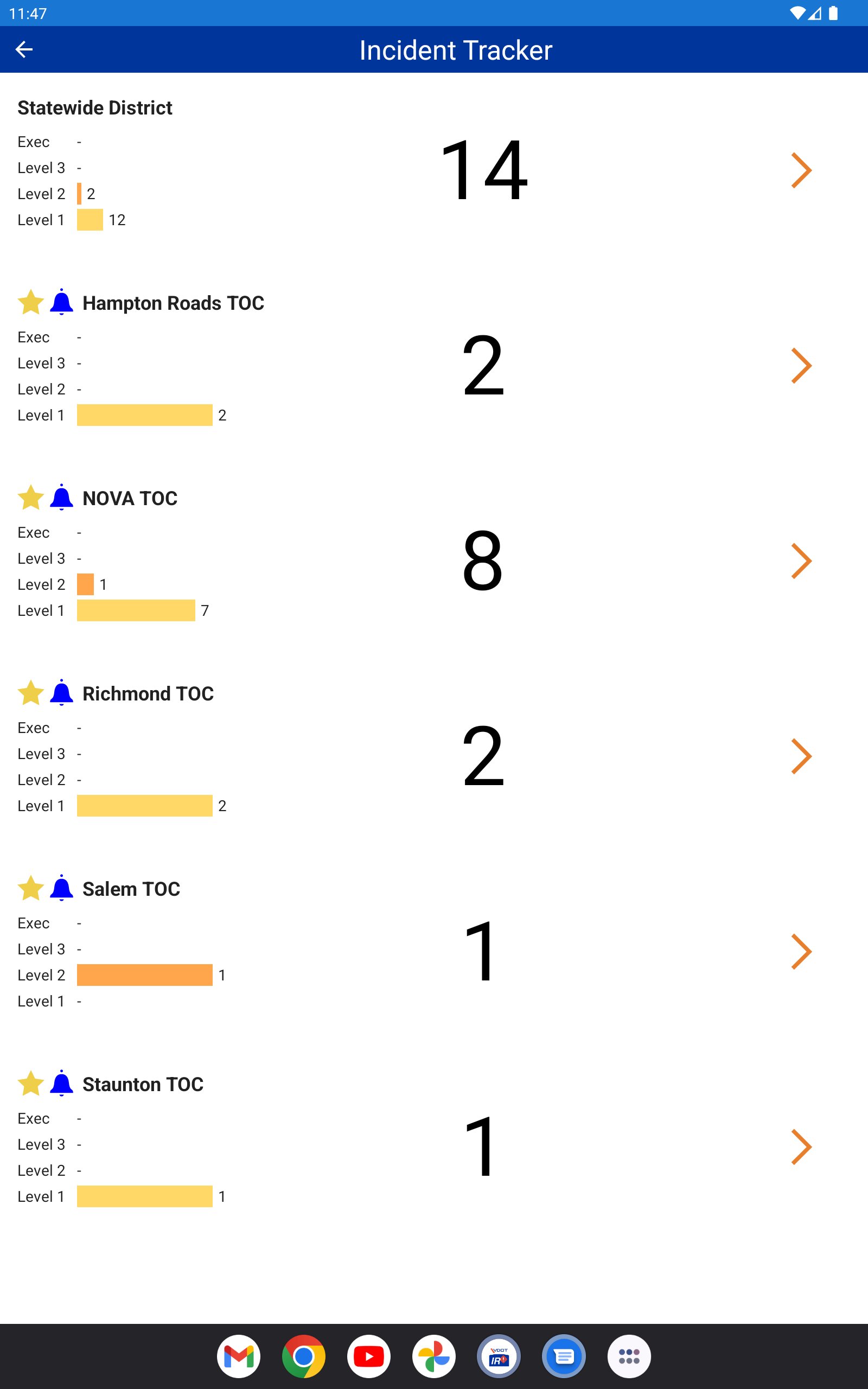Mute alerts bell for Richmond TOC

[x=61, y=693]
